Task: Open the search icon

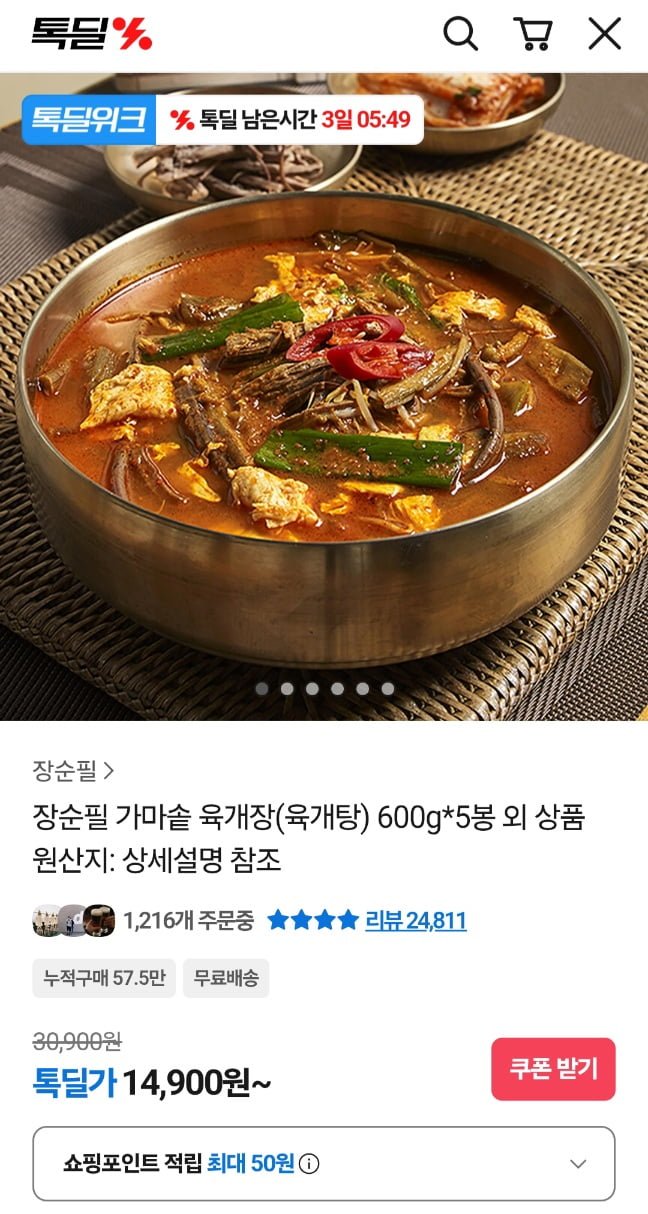Action: [460, 34]
